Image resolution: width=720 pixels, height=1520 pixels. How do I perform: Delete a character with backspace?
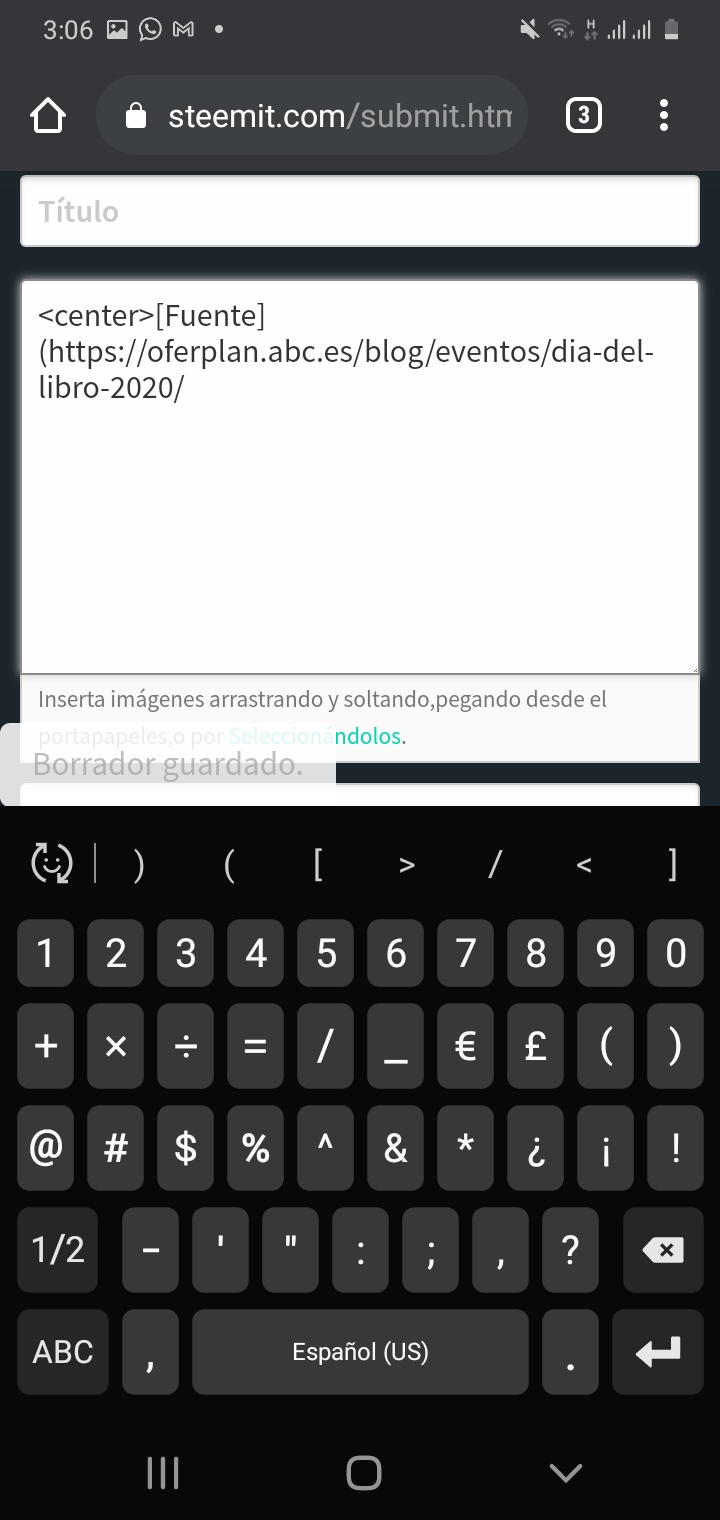click(x=662, y=1250)
